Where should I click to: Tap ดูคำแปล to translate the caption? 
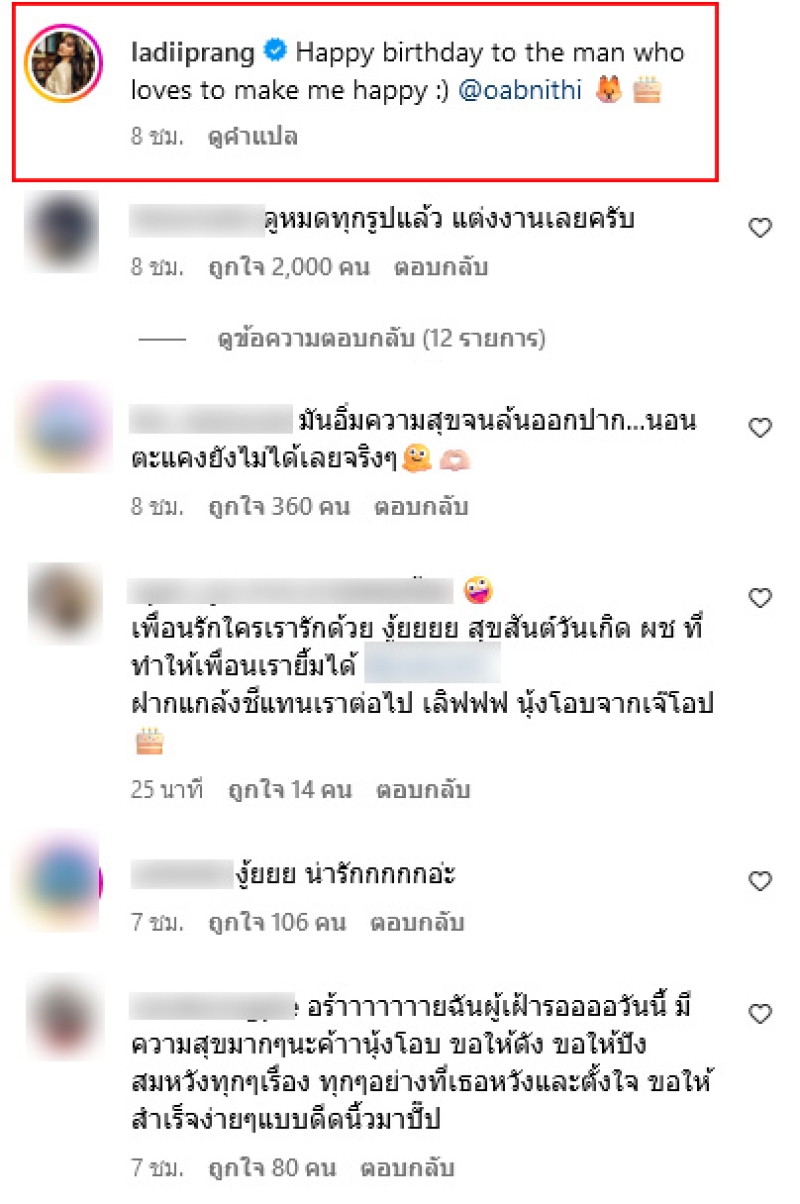(251, 136)
